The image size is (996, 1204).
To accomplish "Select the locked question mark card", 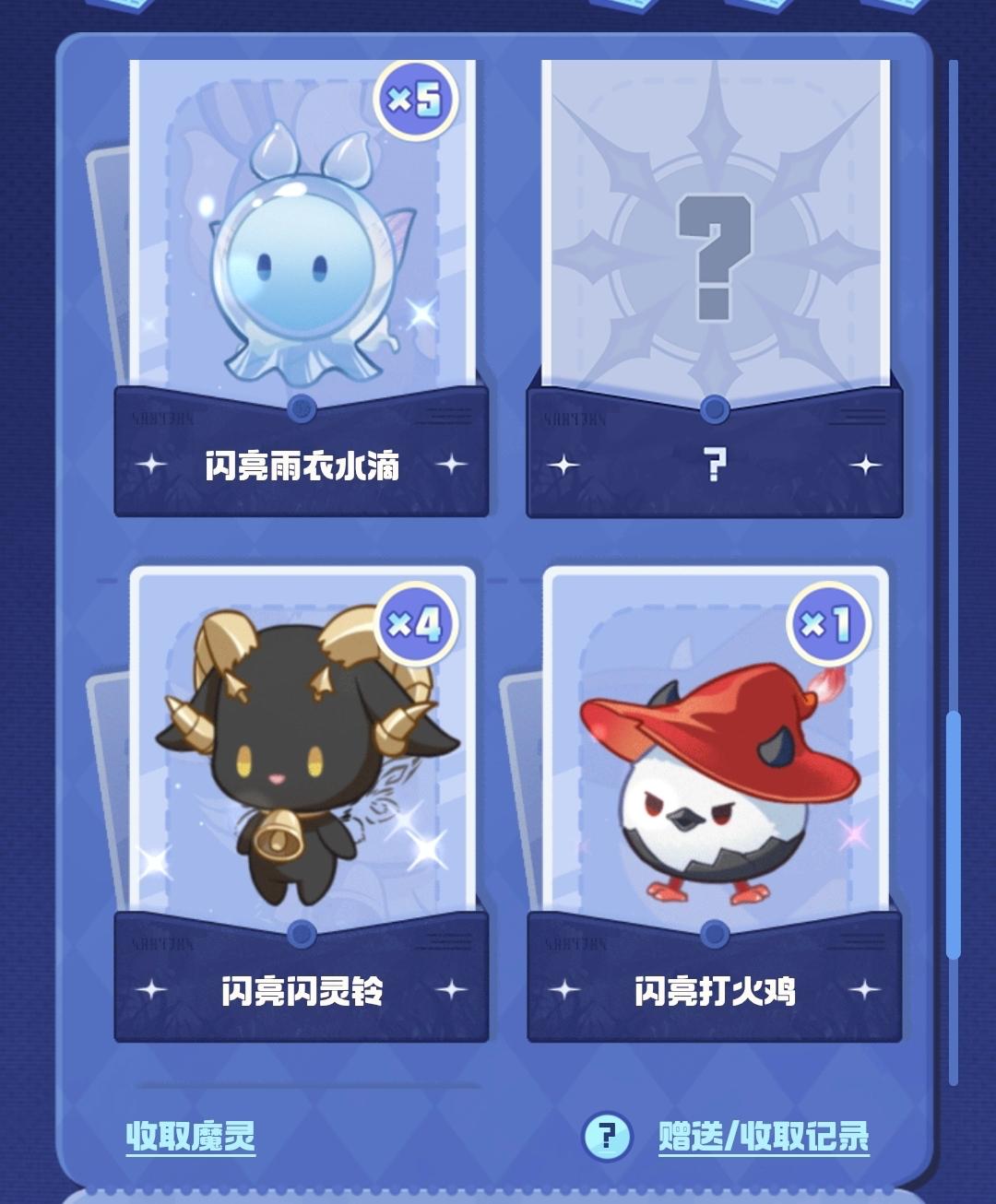I will pos(715,277).
